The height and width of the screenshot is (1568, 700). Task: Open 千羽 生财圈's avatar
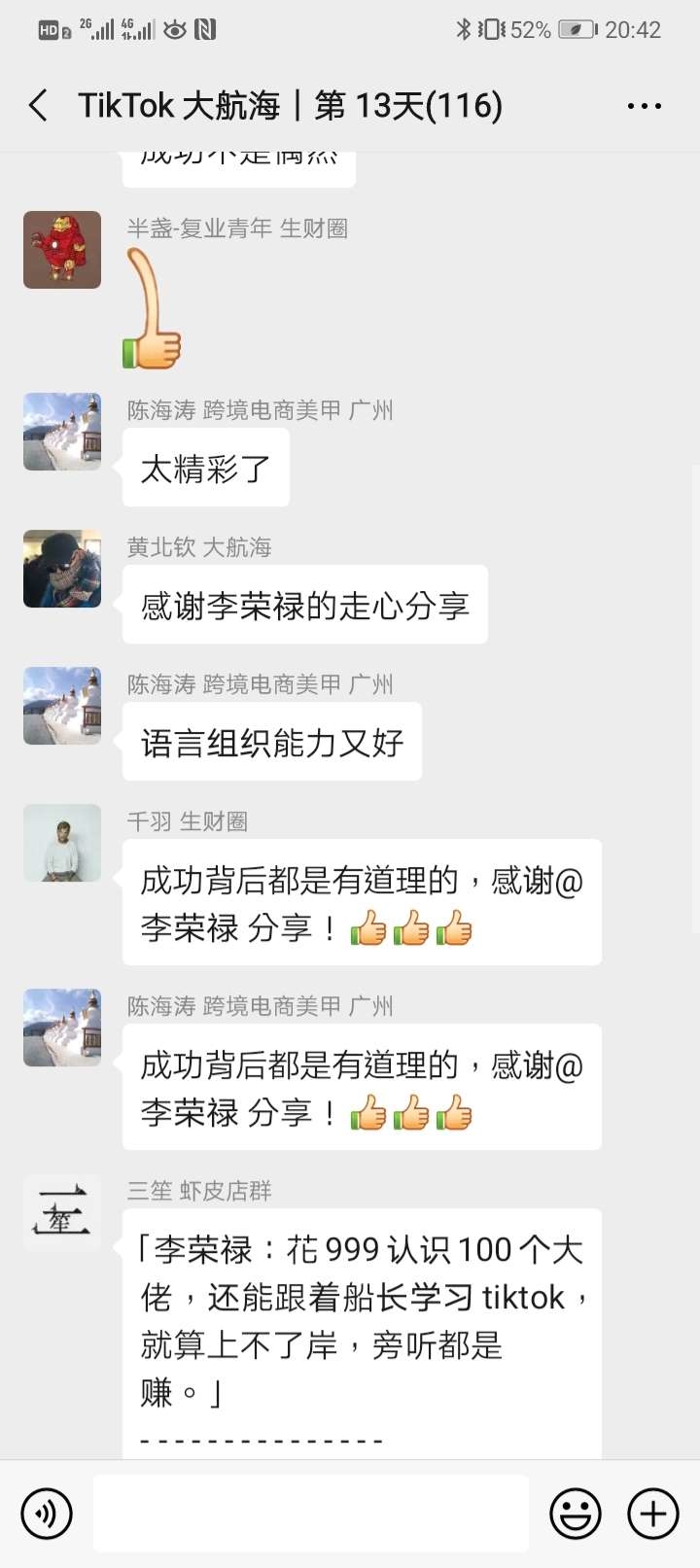coord(62,843)
